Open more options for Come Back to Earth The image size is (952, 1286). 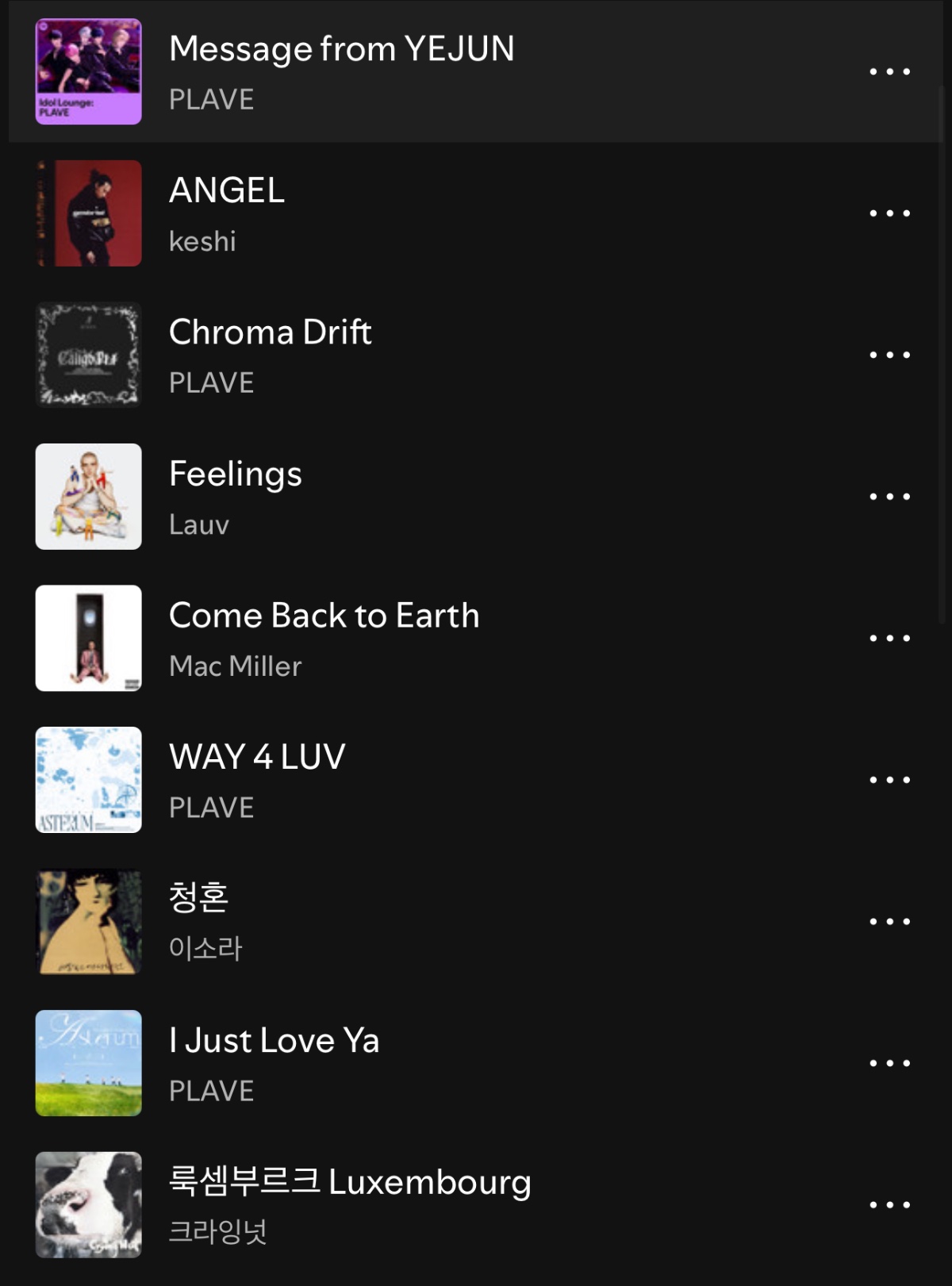(889, 638)
